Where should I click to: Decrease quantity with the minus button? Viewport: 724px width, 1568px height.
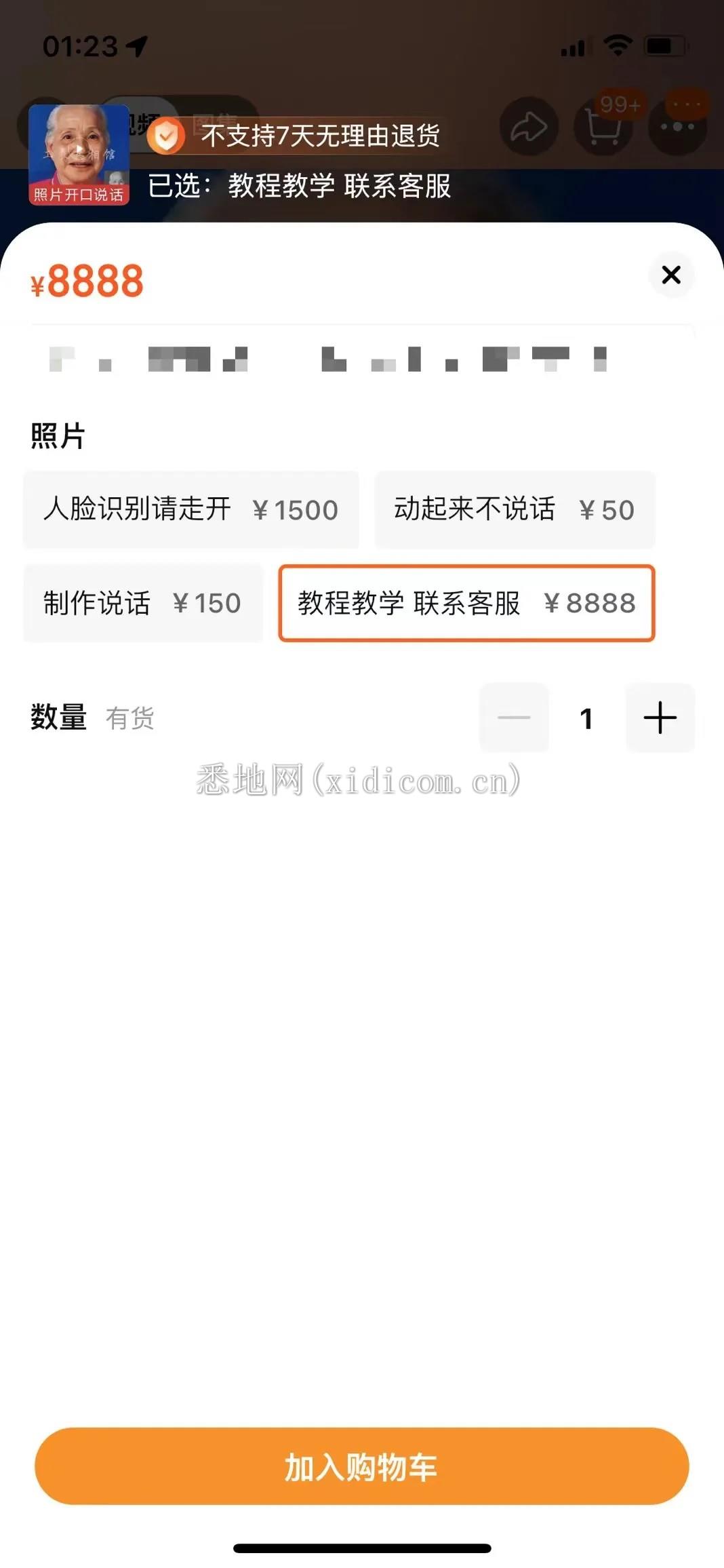[514, 718]
